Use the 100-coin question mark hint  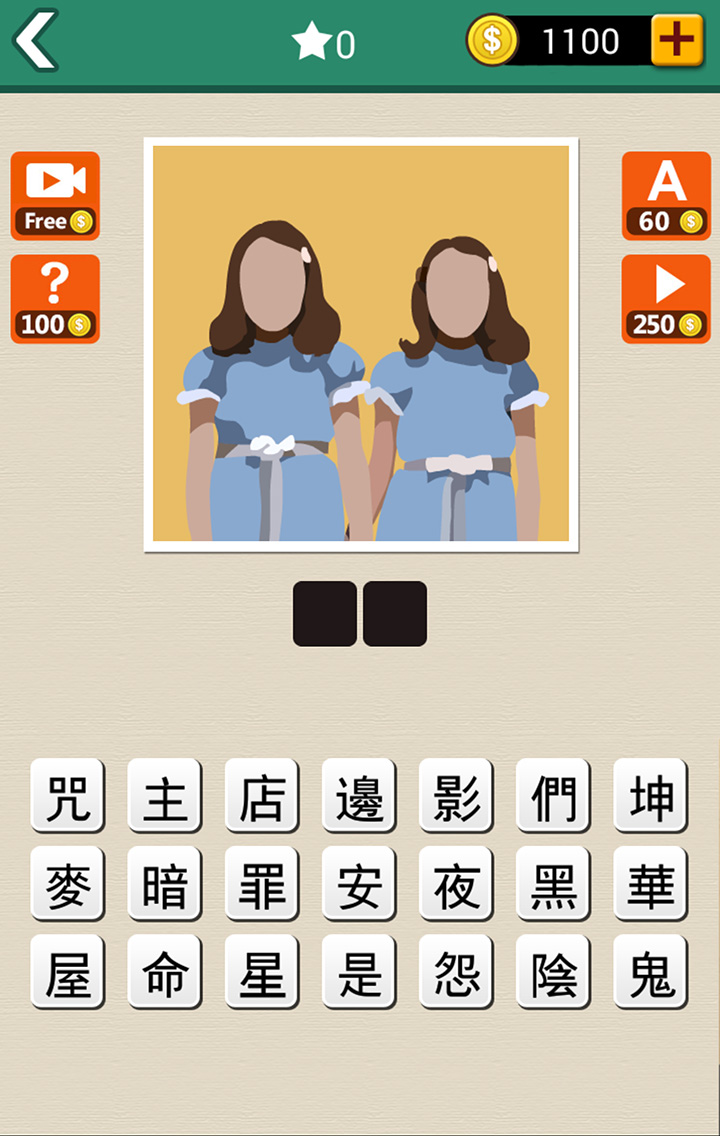(x=55, y=298)
